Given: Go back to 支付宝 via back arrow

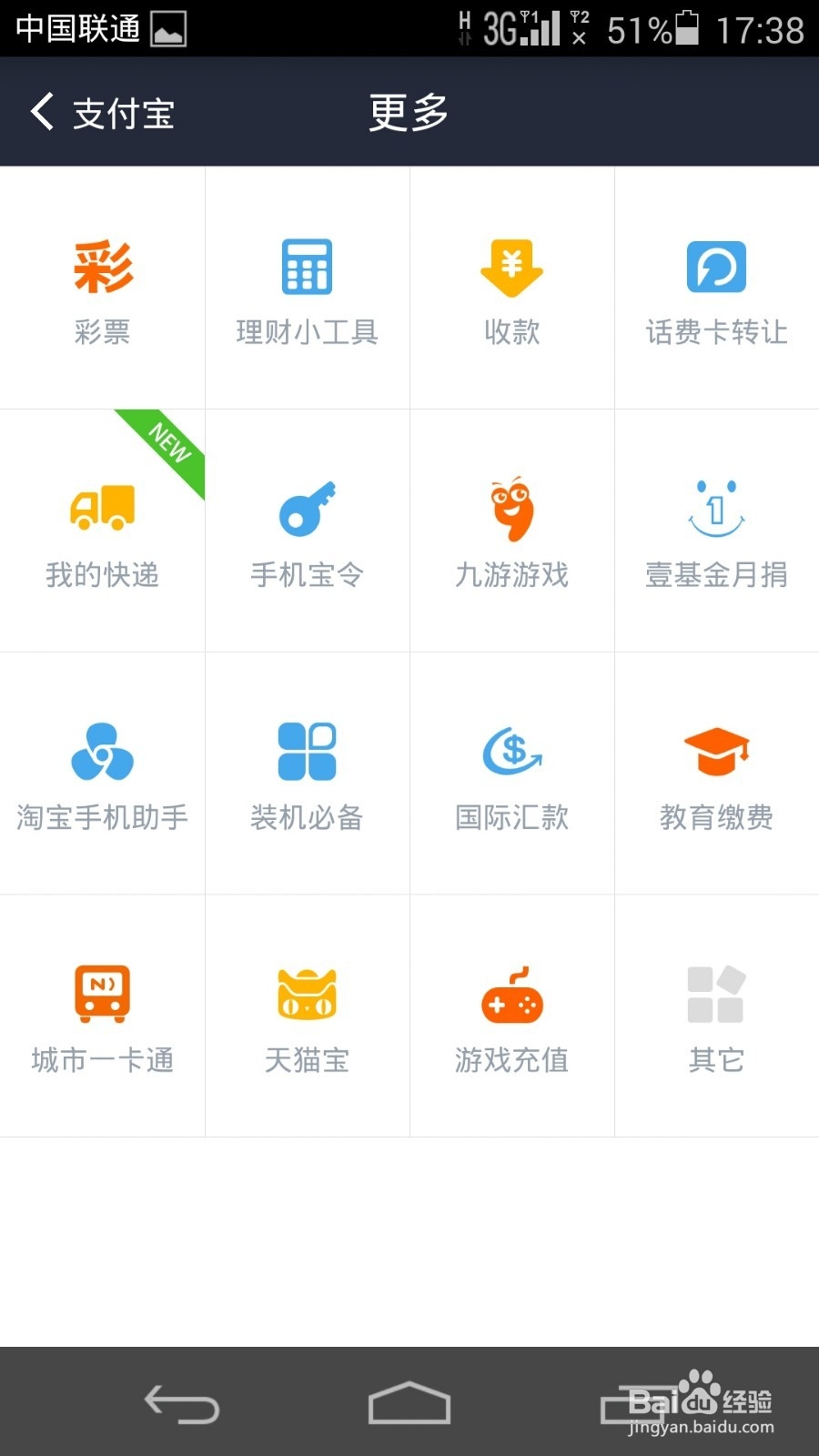Looking at the screenshot, I should pyautogui.click(x=100, y=112).
